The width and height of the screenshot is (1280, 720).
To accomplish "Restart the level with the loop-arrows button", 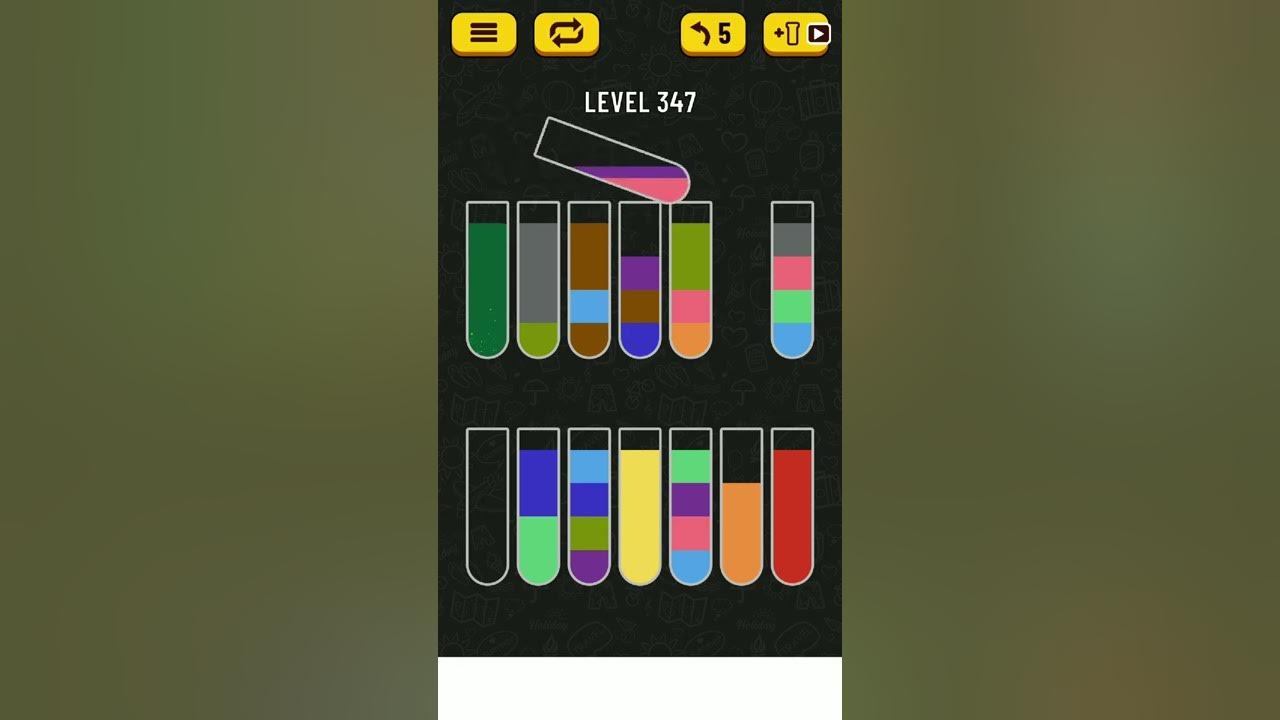I will click(566, 34).
